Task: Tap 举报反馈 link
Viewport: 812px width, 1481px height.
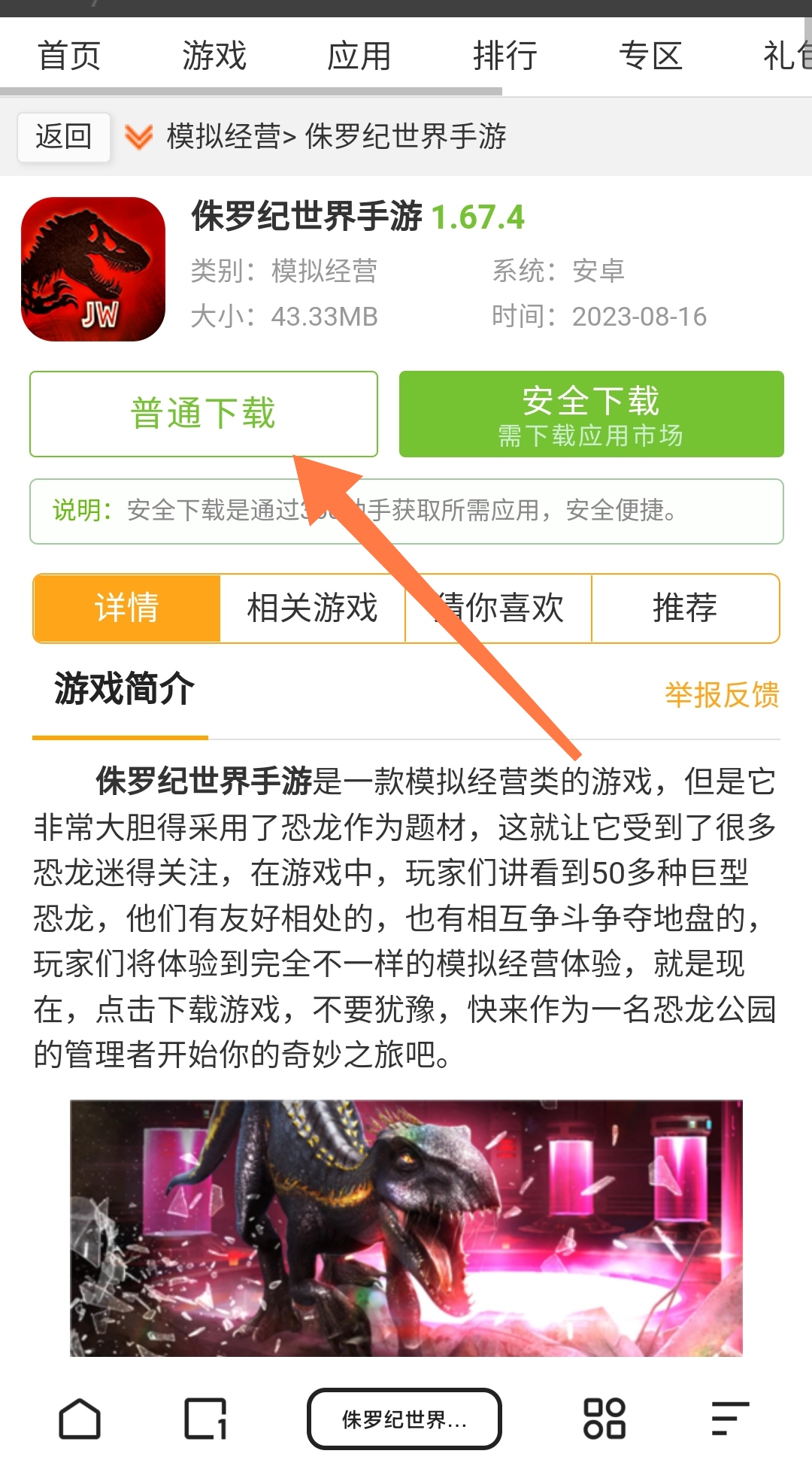Action: (x=721, y=695)
